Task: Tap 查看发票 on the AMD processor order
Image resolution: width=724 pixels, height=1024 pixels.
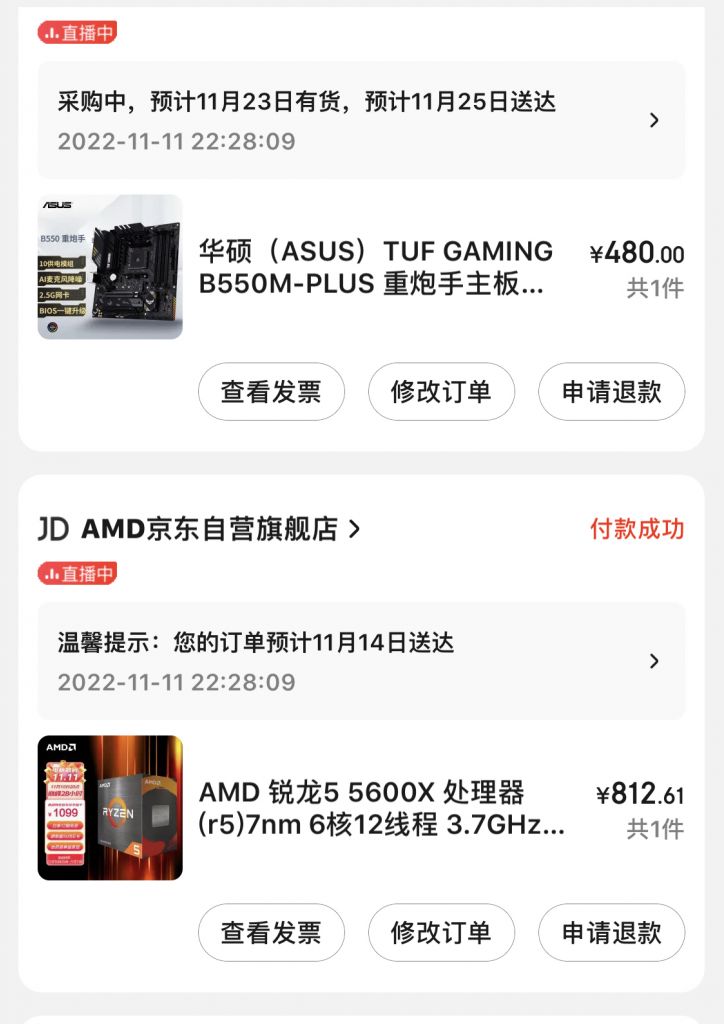Action: click(x=271, y=933)
